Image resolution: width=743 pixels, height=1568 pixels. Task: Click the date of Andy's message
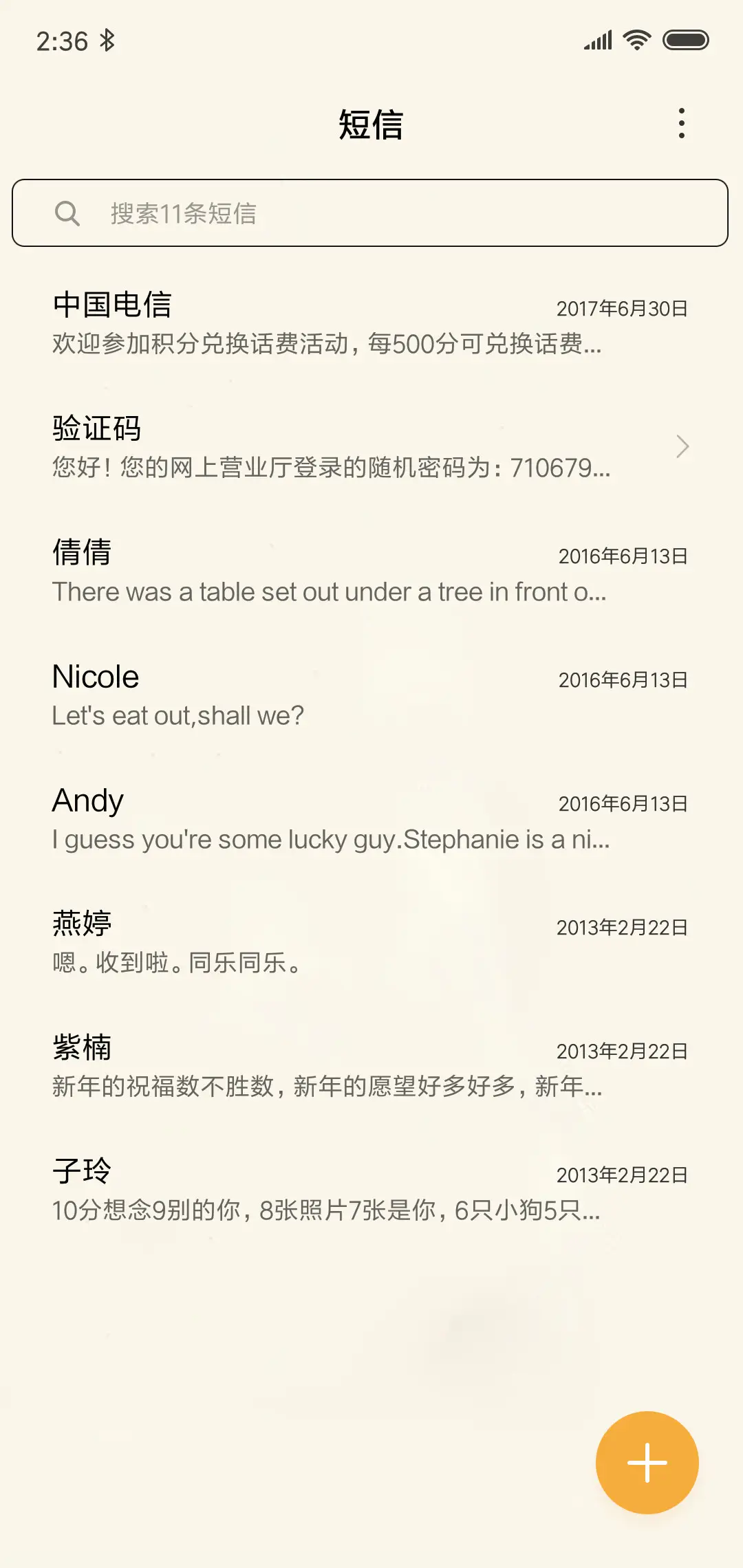point(621,803)
